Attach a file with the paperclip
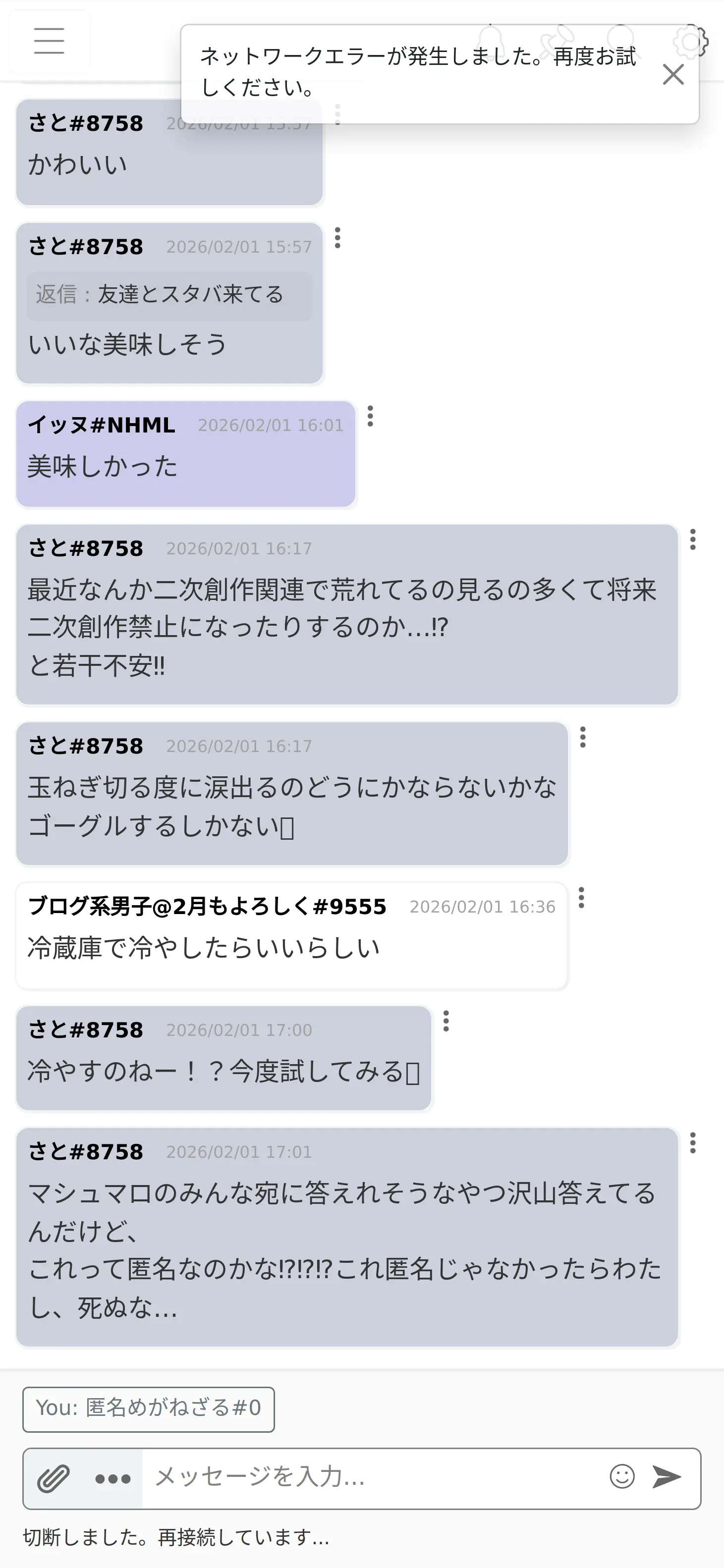 coord(54,1478)
